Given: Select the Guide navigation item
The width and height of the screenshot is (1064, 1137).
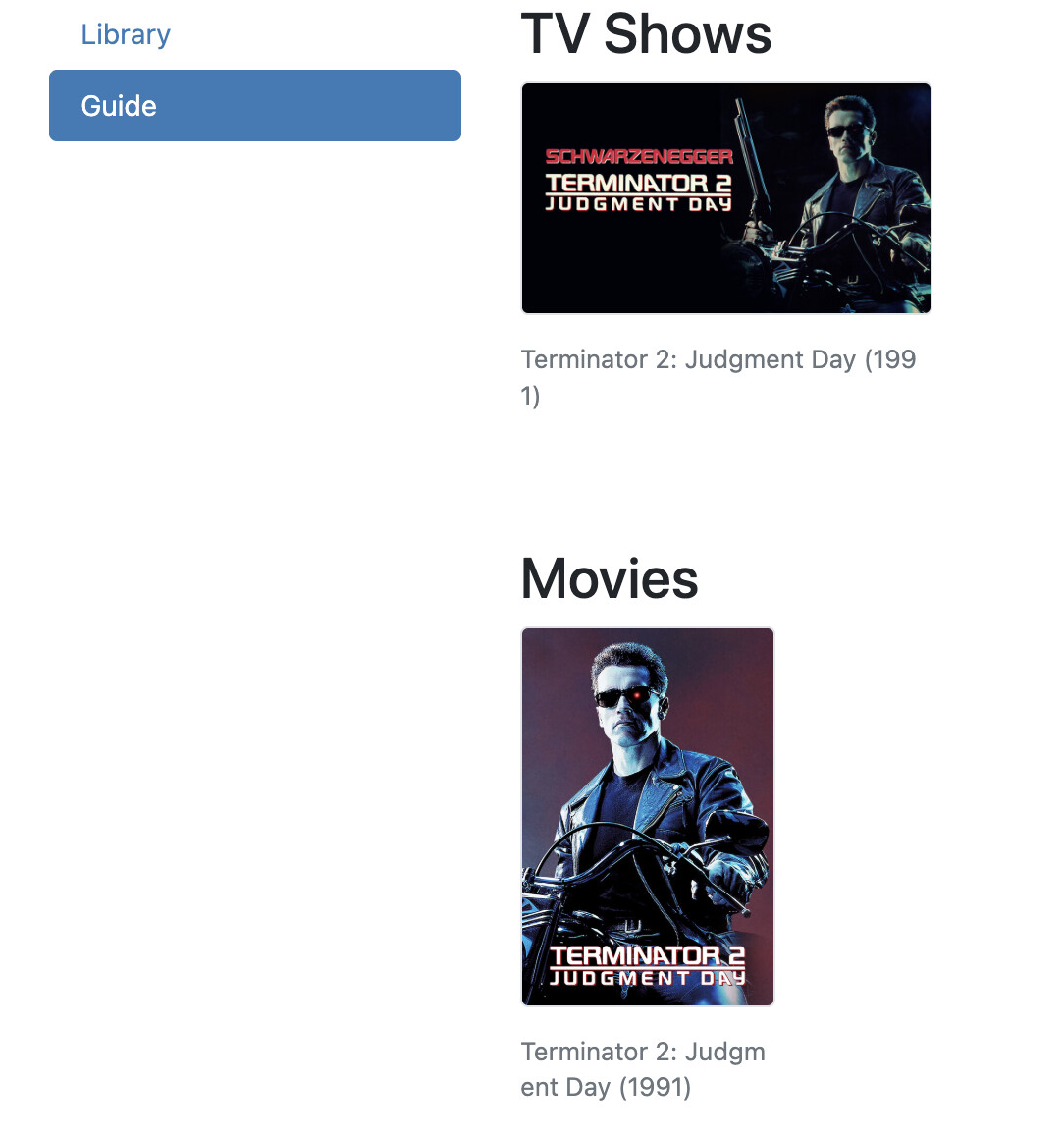Looking at the screenshot, I should pyautogui.click(x=255, y=106).
